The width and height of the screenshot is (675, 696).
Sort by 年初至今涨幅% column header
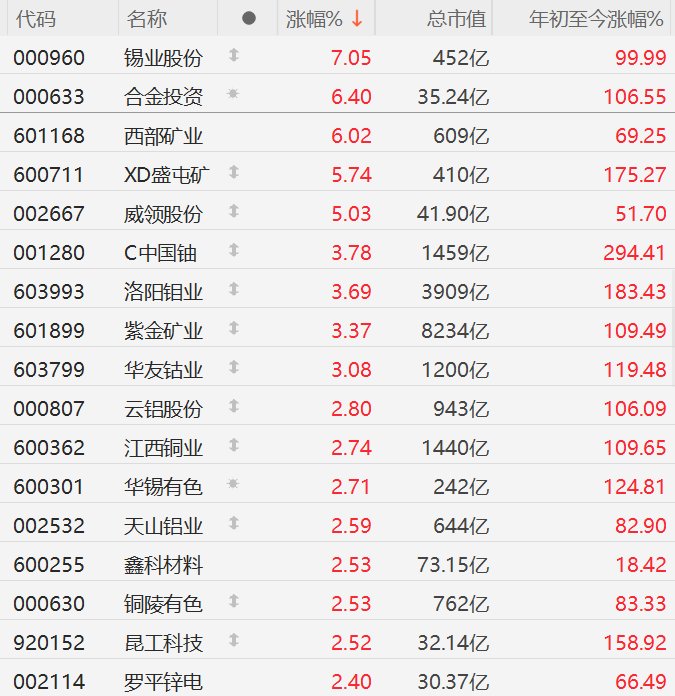[596, 19]
